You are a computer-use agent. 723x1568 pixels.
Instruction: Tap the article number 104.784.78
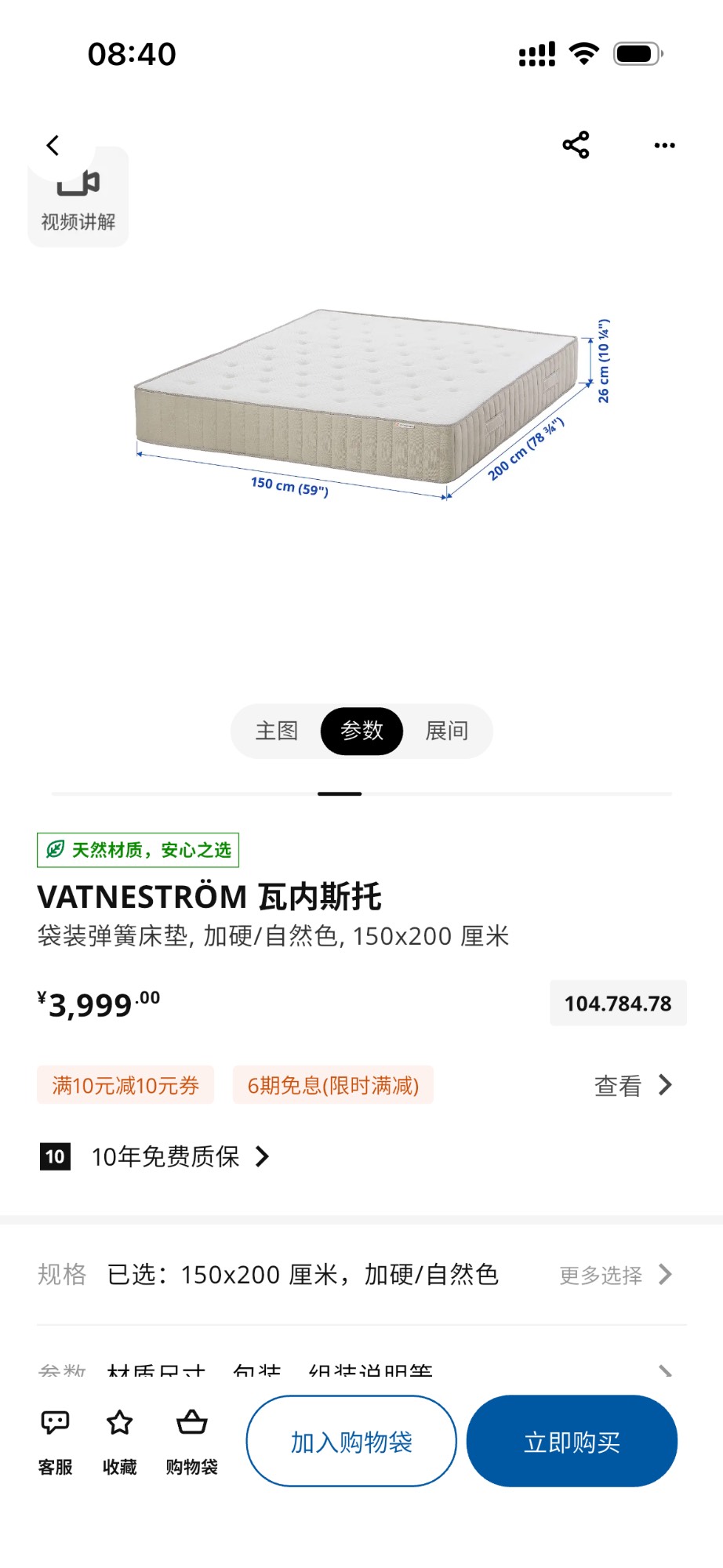pyautogui.click(x=618, y=1004)
